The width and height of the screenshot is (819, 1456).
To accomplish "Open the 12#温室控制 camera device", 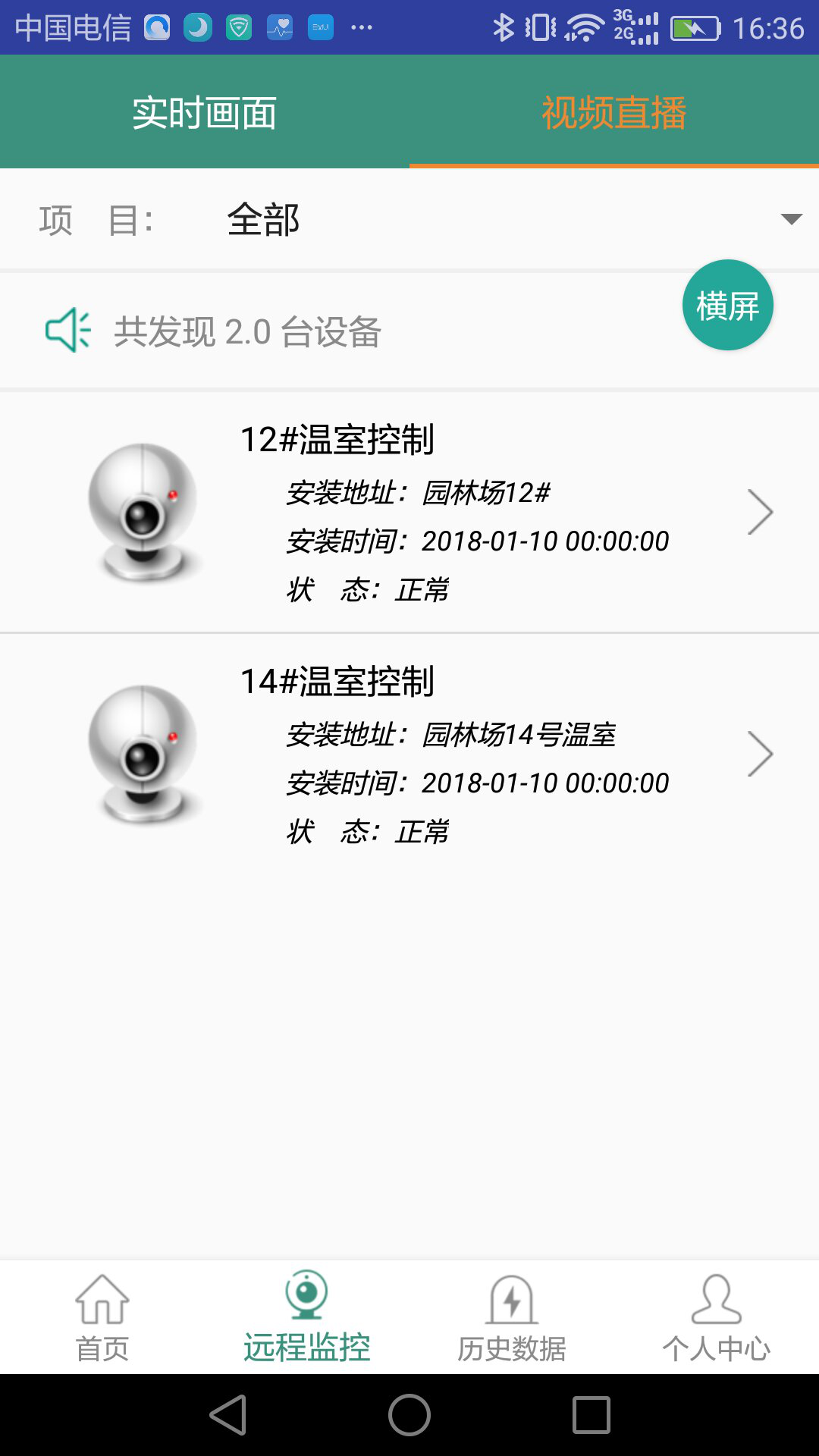I will 409,513.
